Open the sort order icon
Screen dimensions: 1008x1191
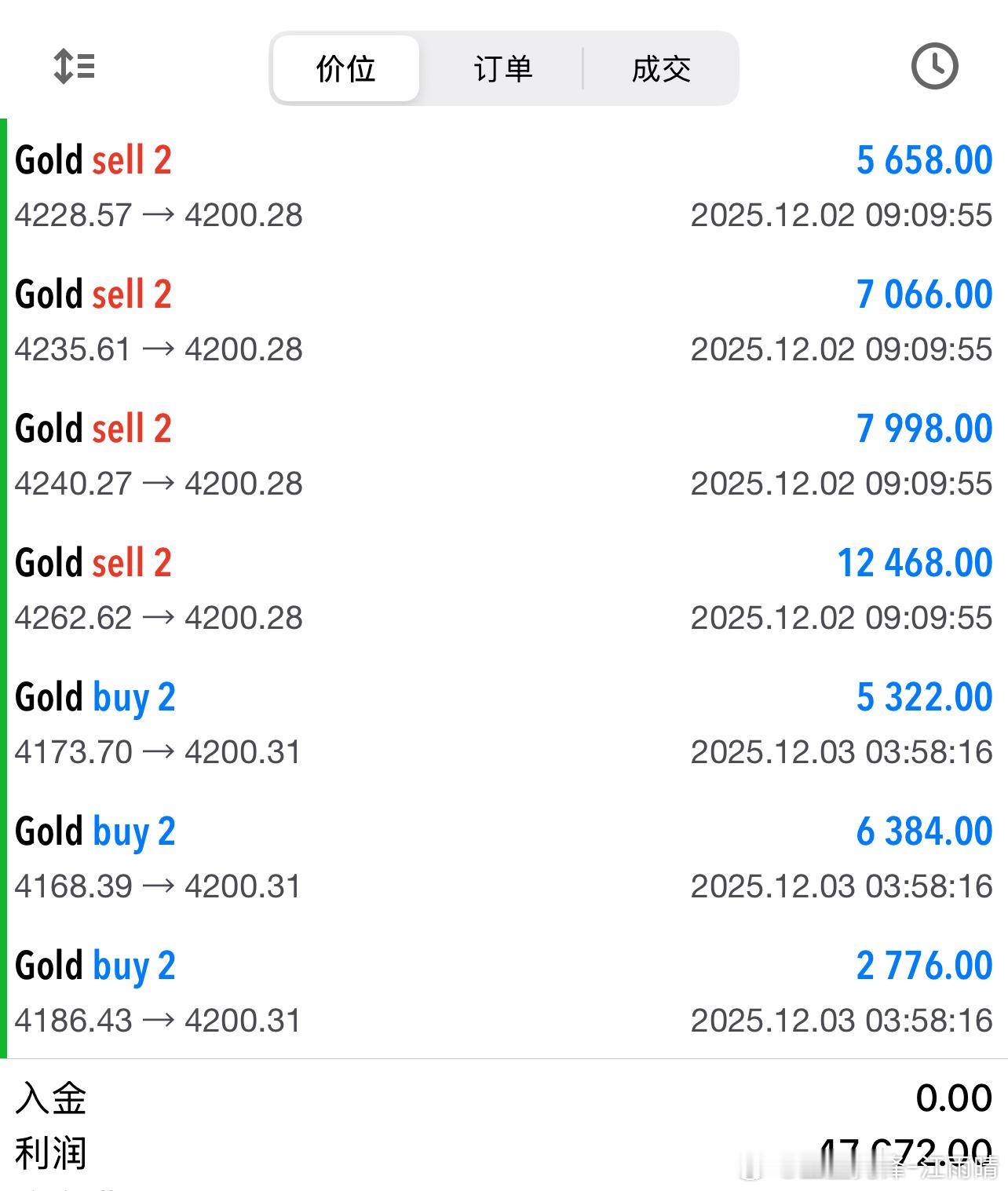point(74,67)
